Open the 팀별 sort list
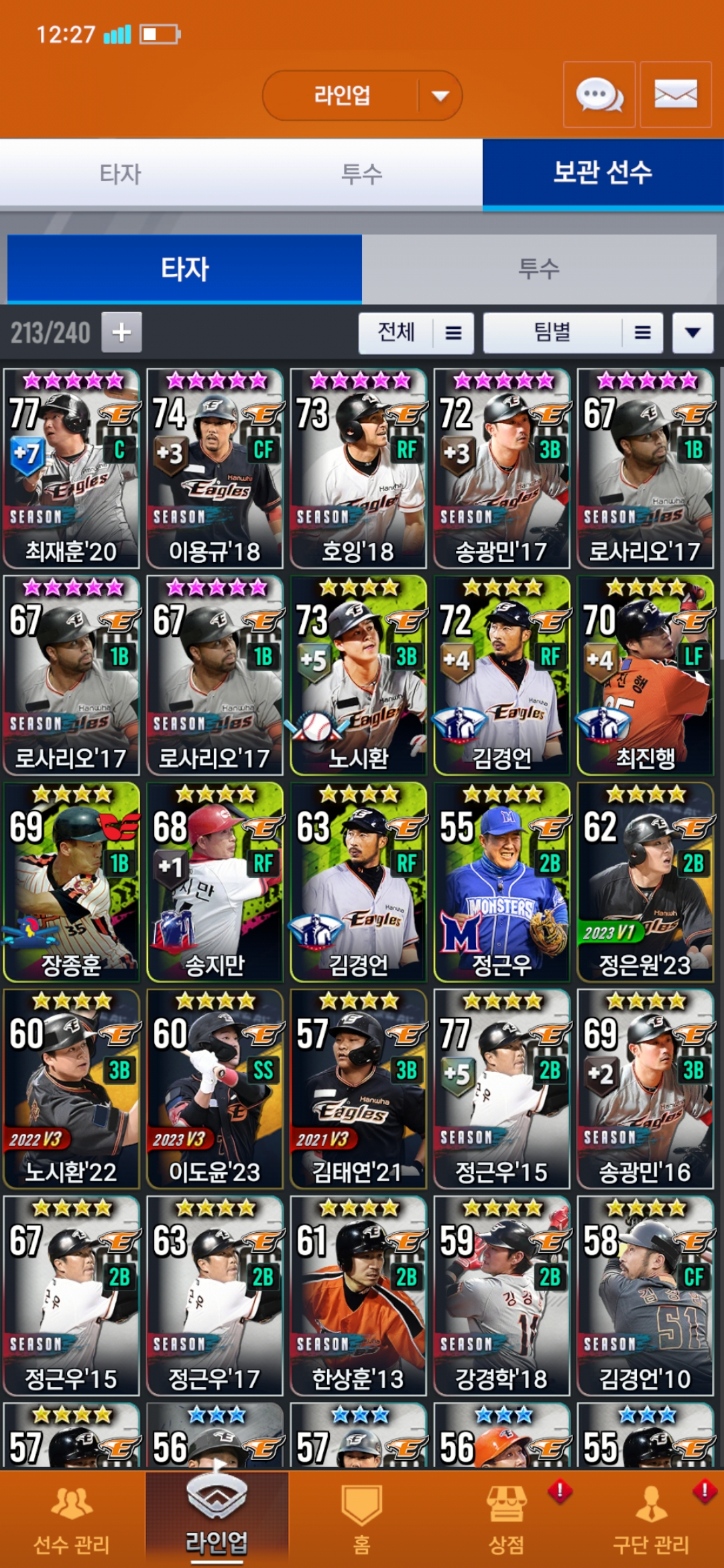The image size is (724, 1568). point(572,332)
